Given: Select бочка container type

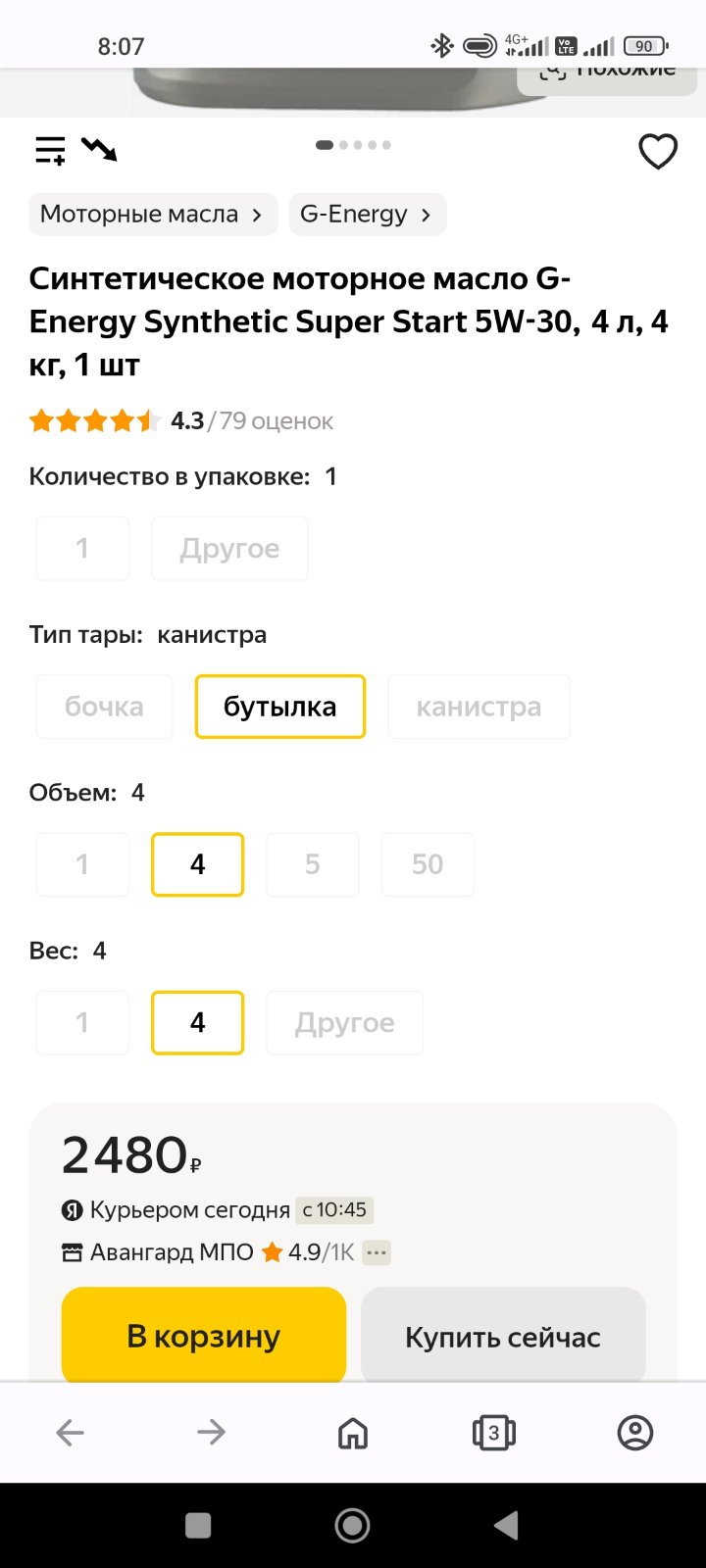Looking at the screenshot, I should (x=105, y=707).
